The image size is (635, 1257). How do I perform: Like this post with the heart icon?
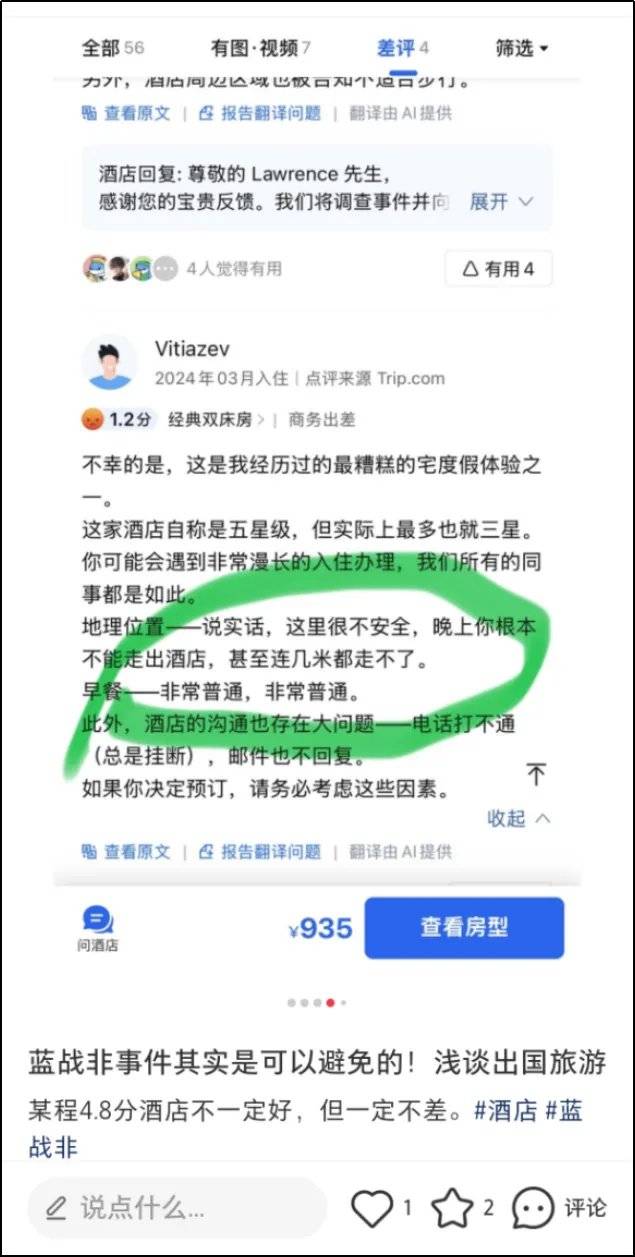pyautogui.click(x=372, y=1208)
